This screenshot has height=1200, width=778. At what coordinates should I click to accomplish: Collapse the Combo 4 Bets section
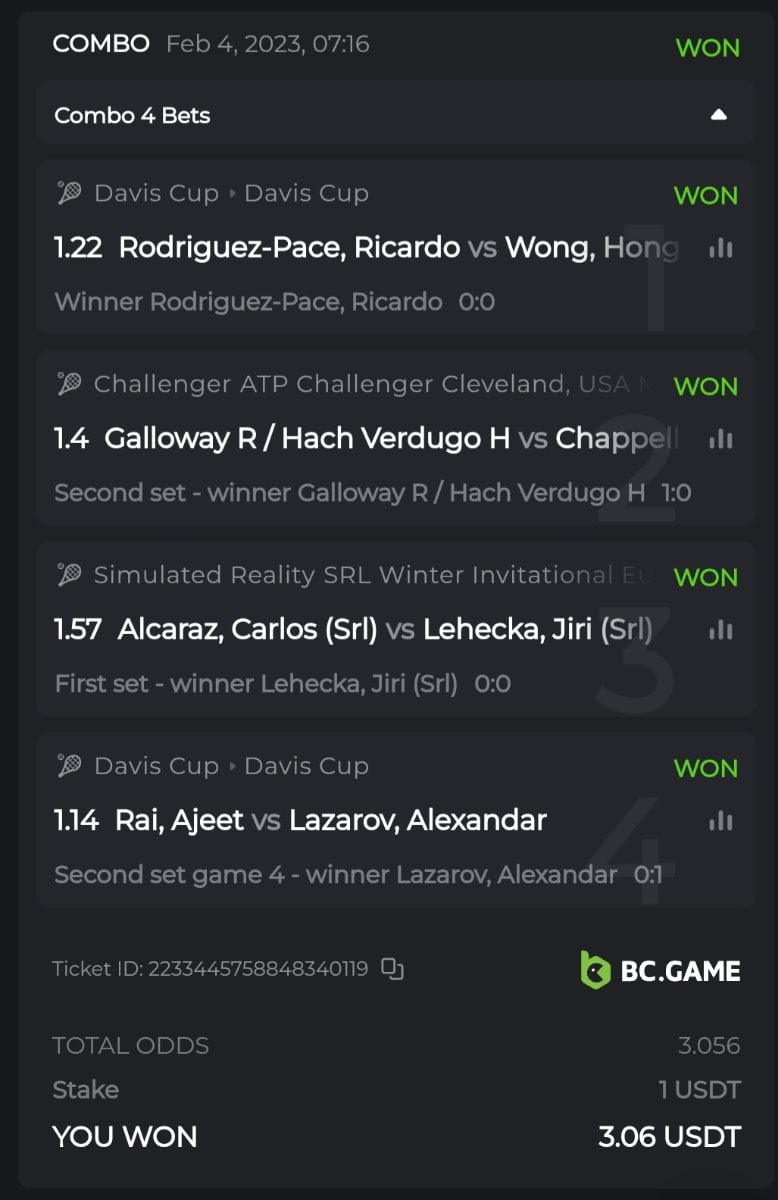pos(718,115)
